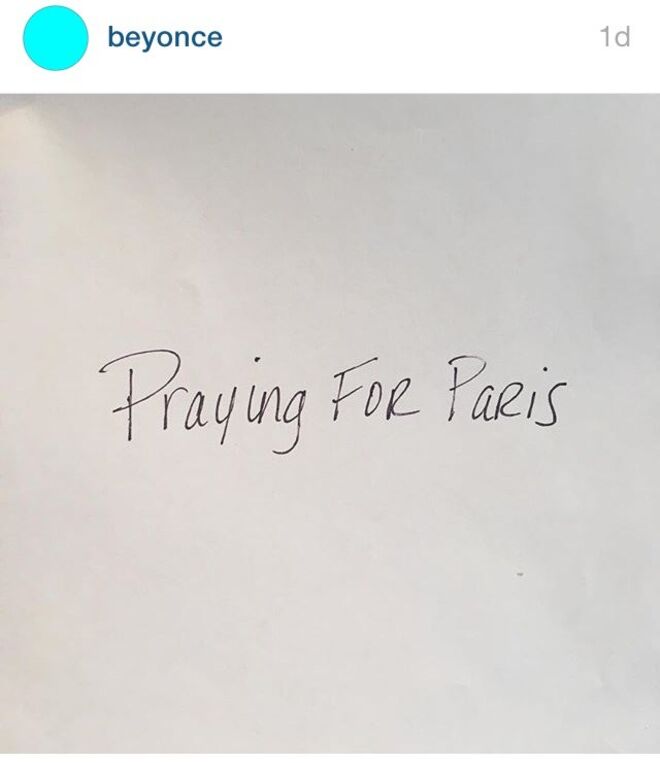
Task: Open the Praying For Paris post image
Action: [330, 420]
